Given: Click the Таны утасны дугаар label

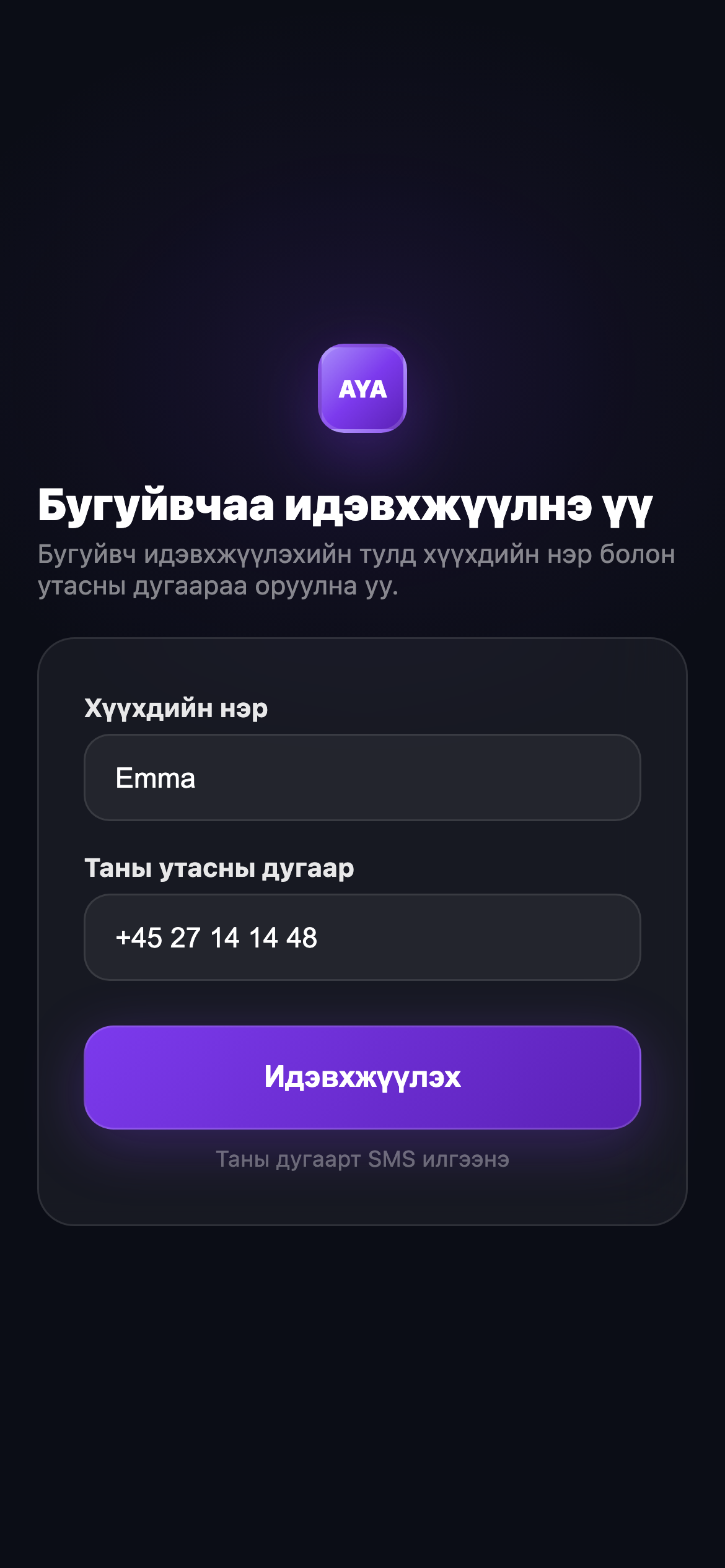Looking at the screenshot, I should coord(219,868).
